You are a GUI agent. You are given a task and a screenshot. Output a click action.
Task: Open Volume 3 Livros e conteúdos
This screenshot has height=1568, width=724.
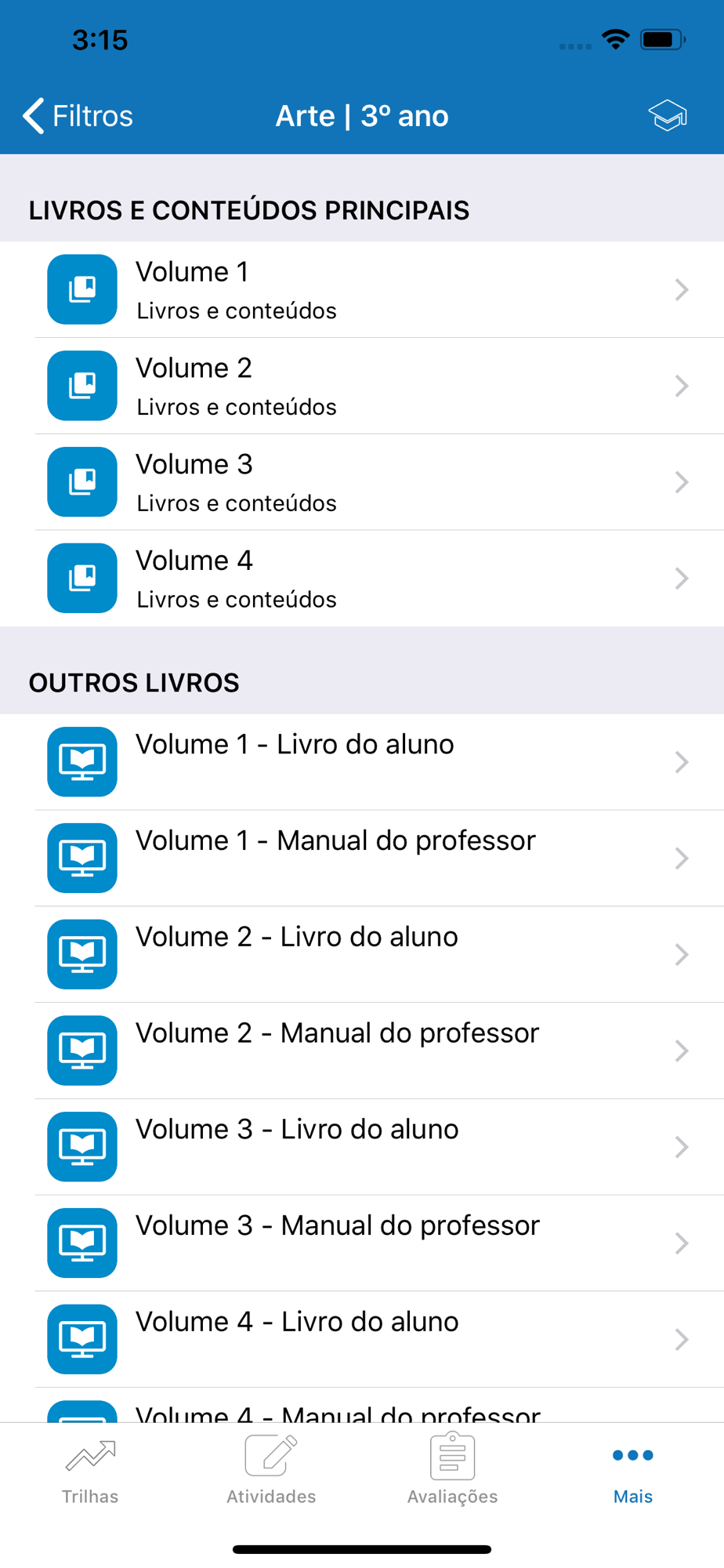click(x=362, y=482)
